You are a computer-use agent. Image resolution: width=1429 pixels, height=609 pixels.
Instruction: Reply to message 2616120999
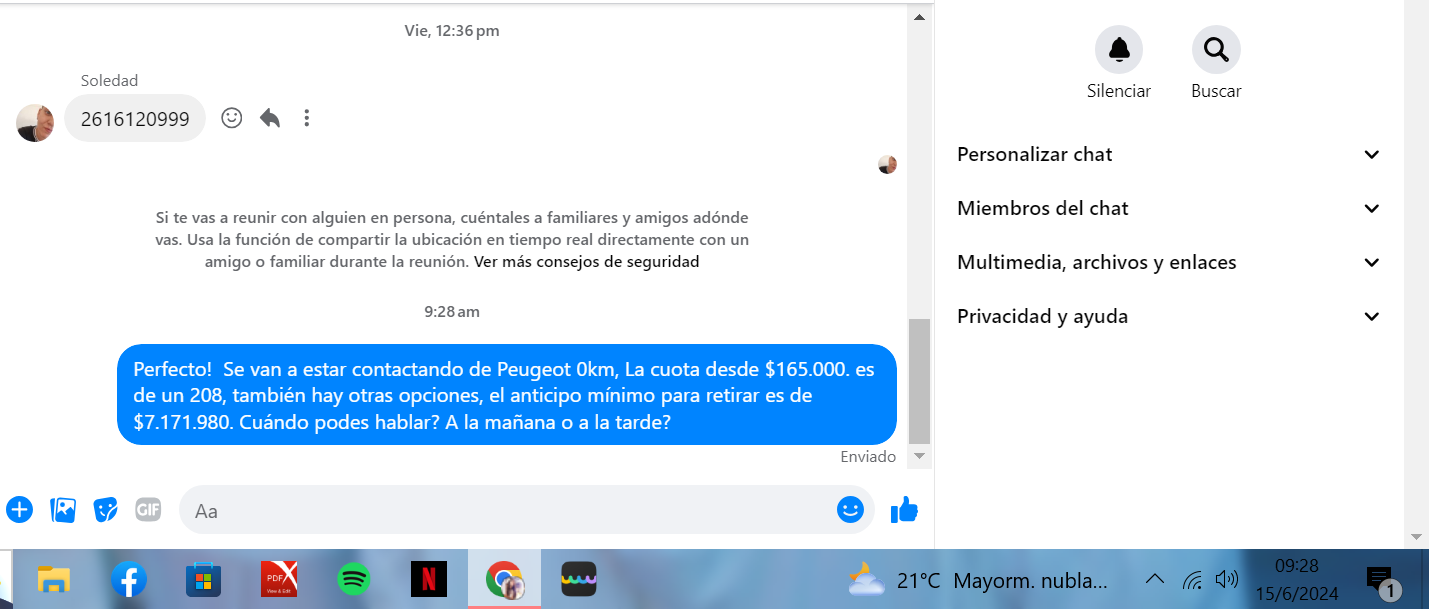[269, 118]
